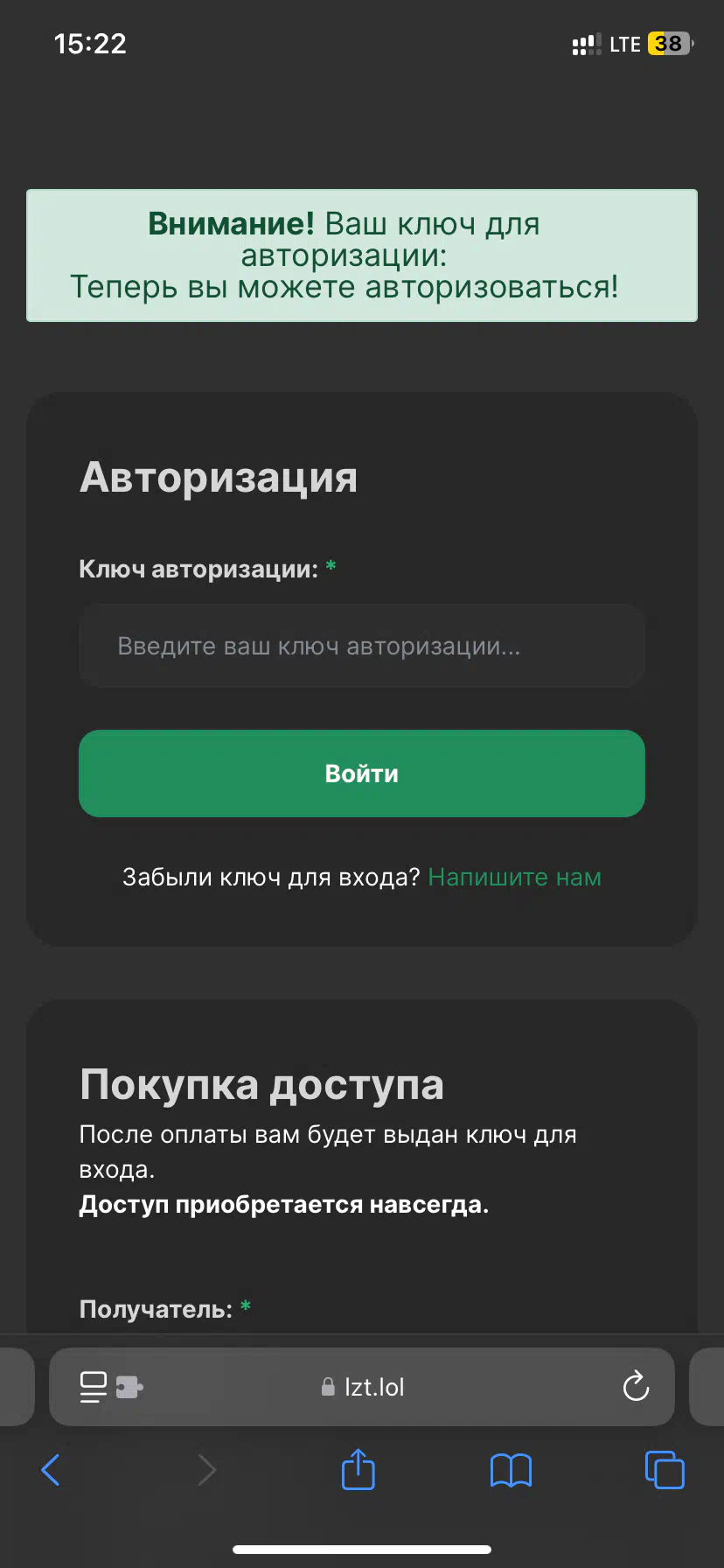Tap the authorization key input field

(362, 646)
